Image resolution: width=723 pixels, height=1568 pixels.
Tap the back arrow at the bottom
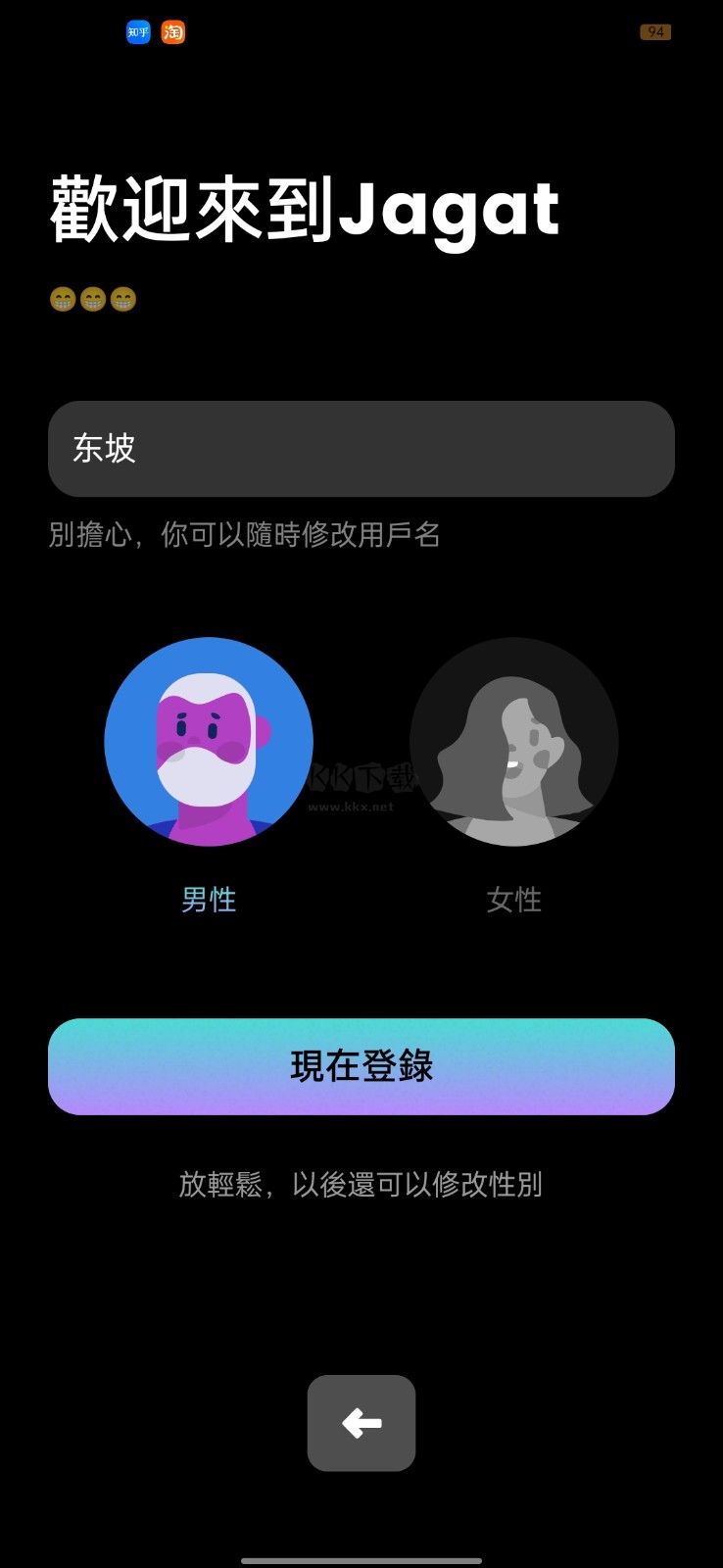361,1424
